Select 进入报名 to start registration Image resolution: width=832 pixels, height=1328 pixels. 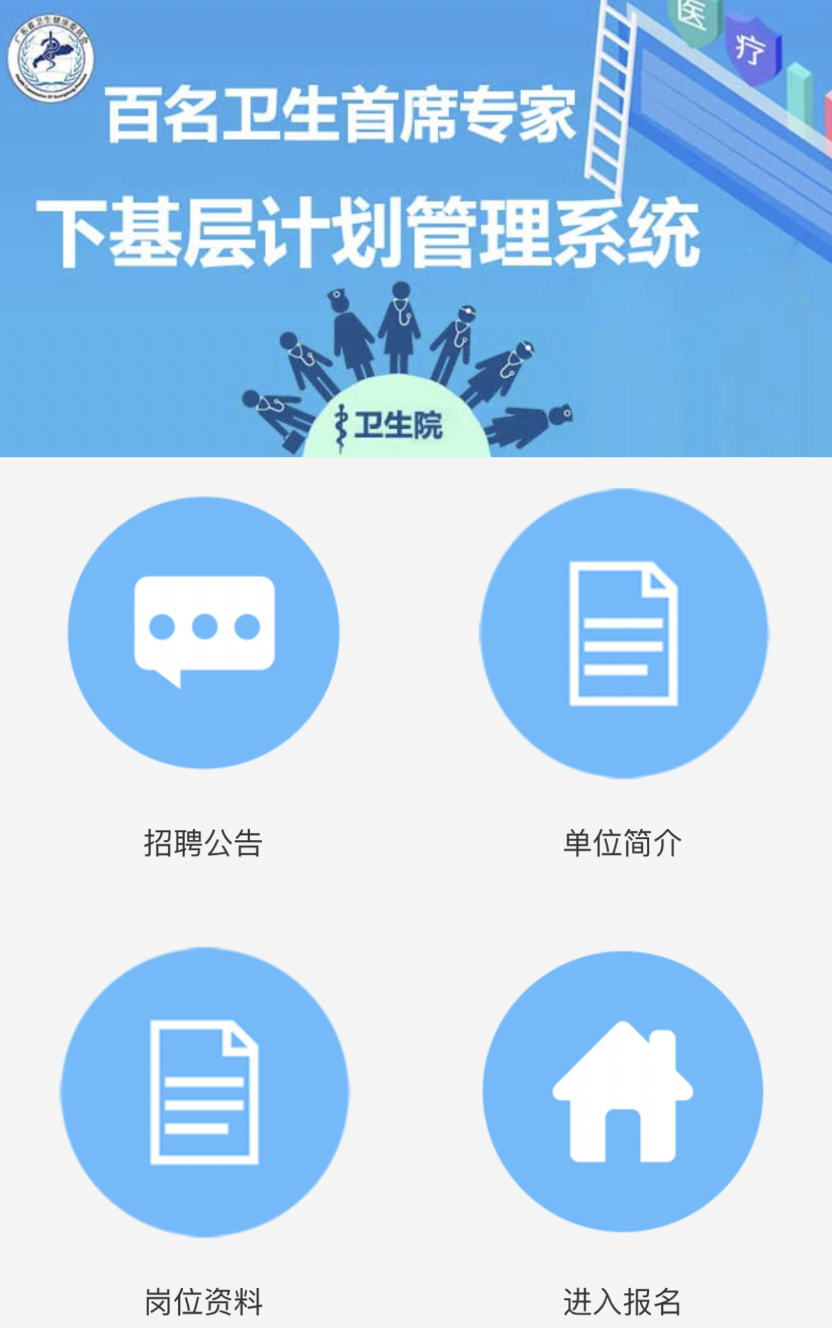click(623, 1091)
